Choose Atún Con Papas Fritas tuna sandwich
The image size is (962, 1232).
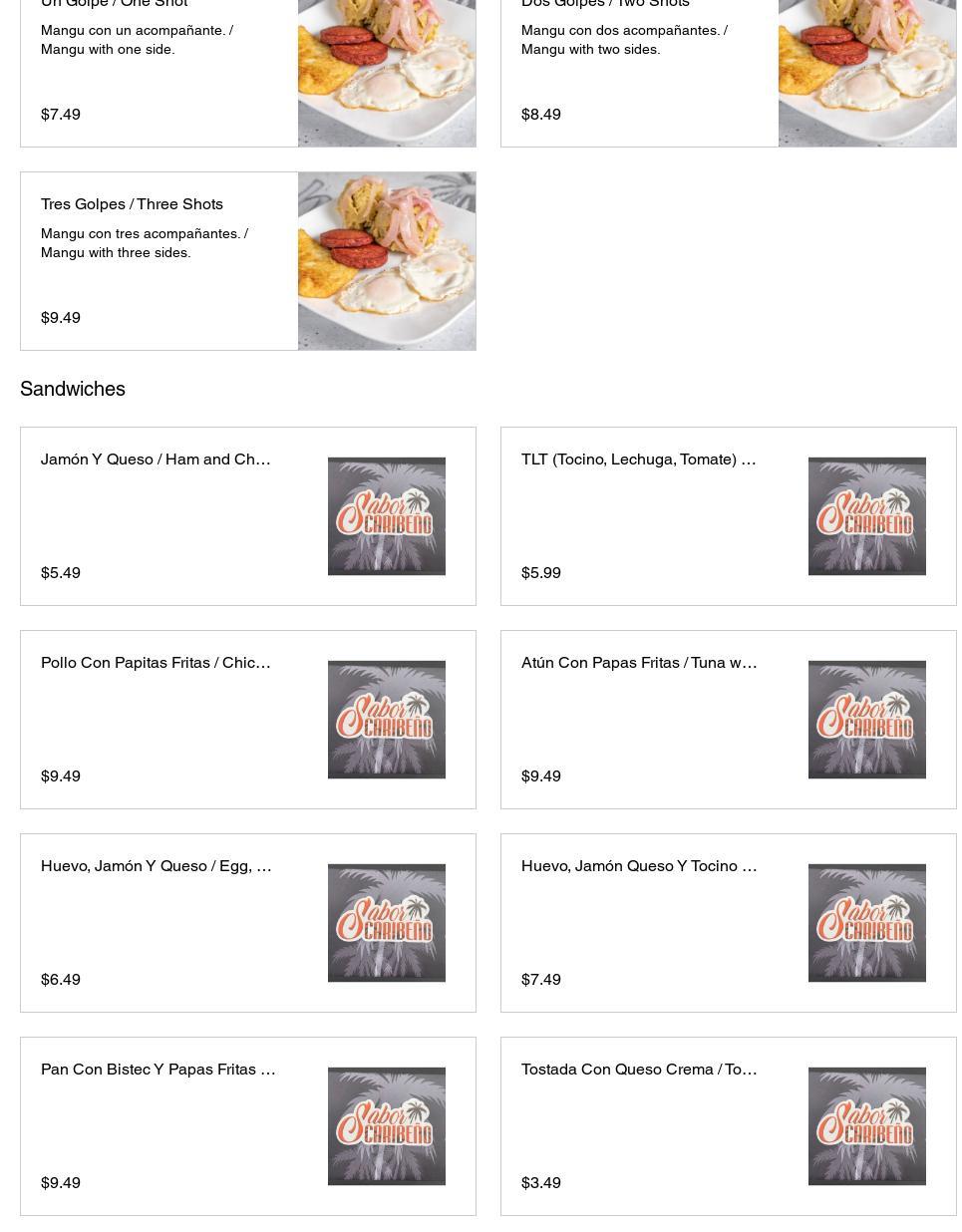click(x=728, y=719)
